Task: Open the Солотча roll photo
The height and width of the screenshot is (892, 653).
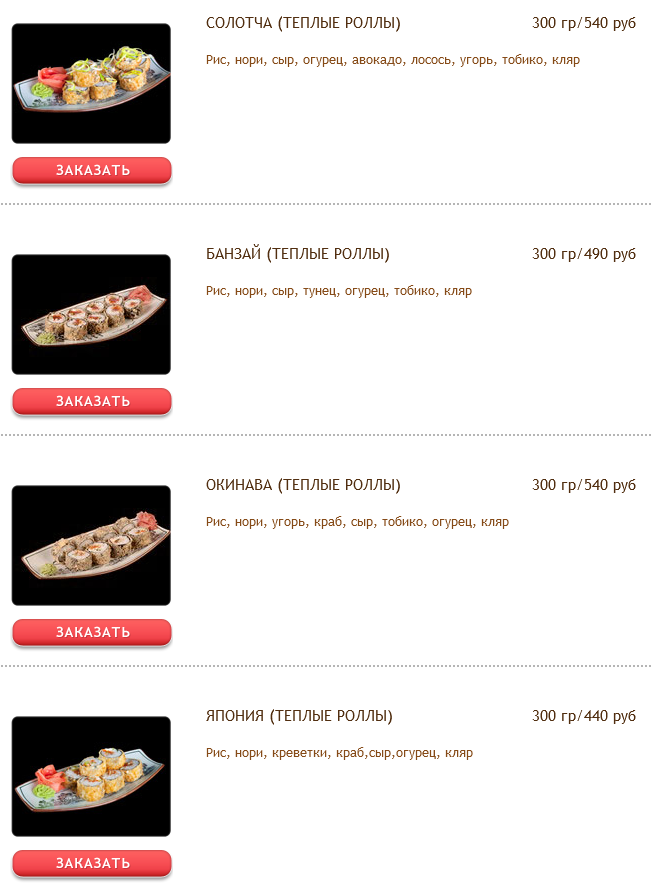Action: [x=91, y=84]
